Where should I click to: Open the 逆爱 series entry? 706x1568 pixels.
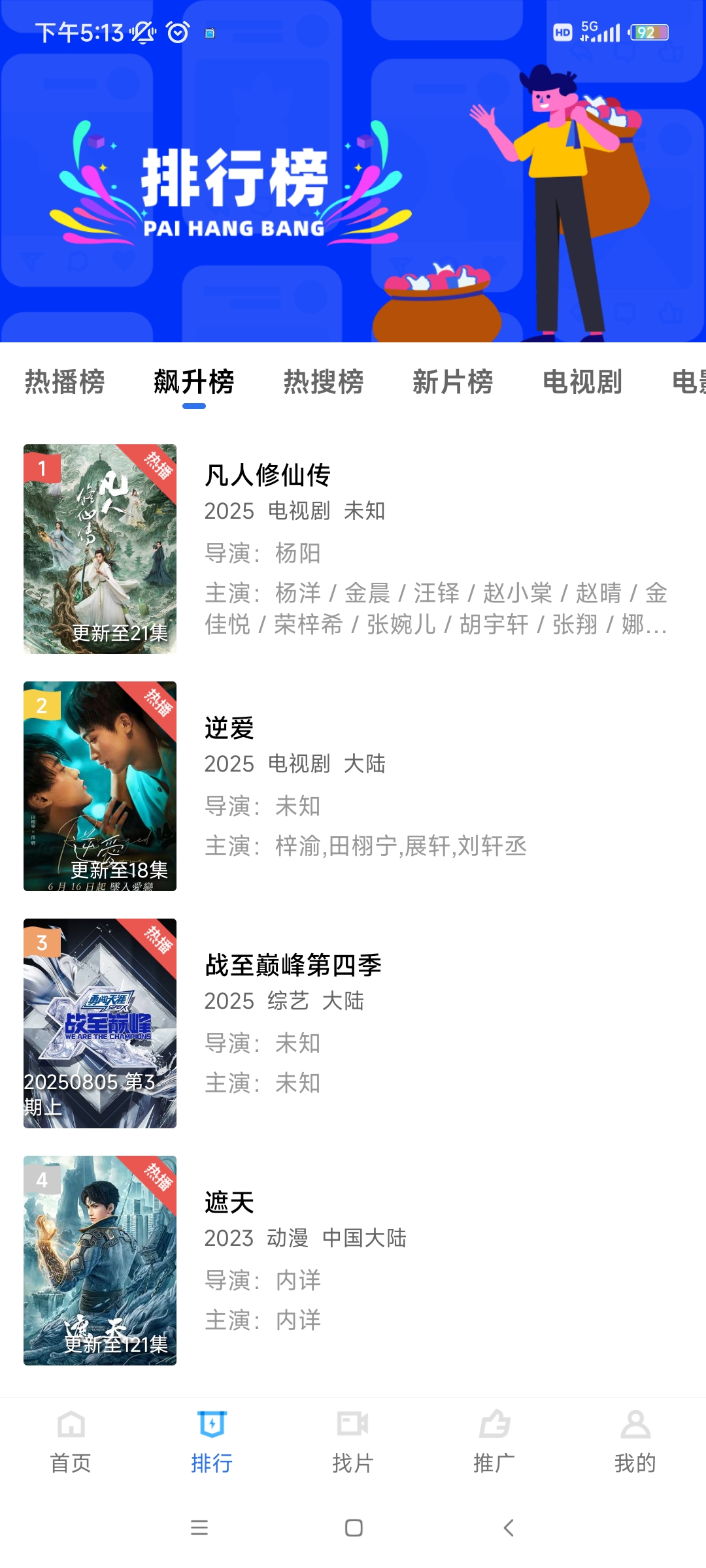[x=229, y=728]
